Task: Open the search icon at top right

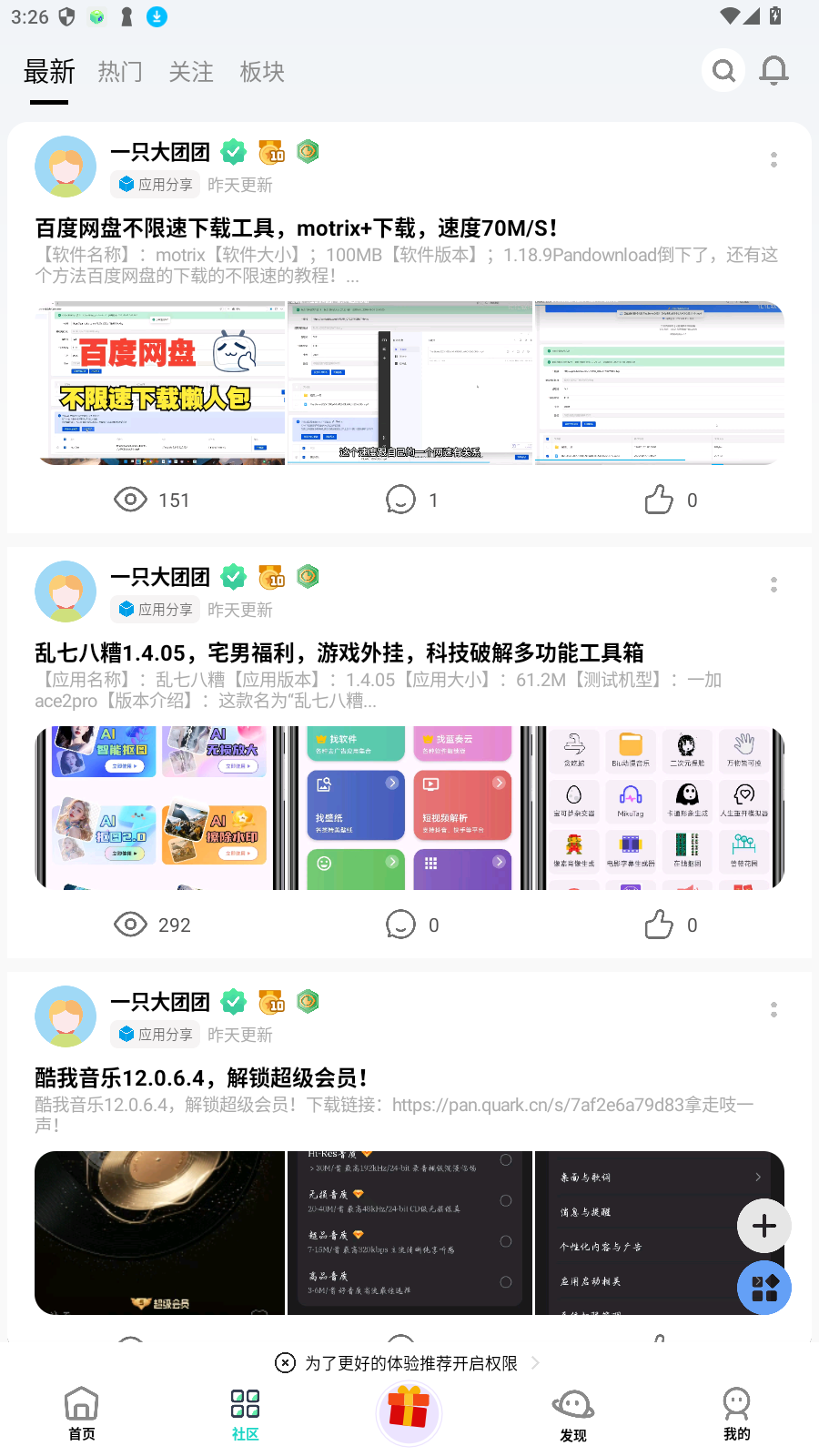Action: tap(723, 70)
